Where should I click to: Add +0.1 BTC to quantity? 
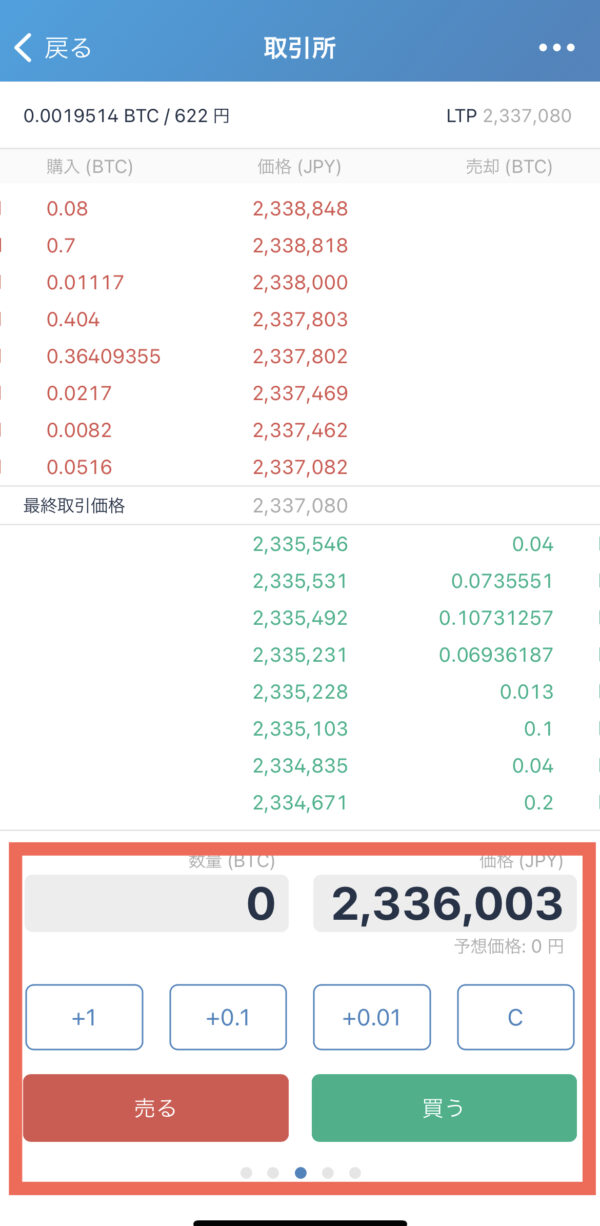(x=228, y=1017)
